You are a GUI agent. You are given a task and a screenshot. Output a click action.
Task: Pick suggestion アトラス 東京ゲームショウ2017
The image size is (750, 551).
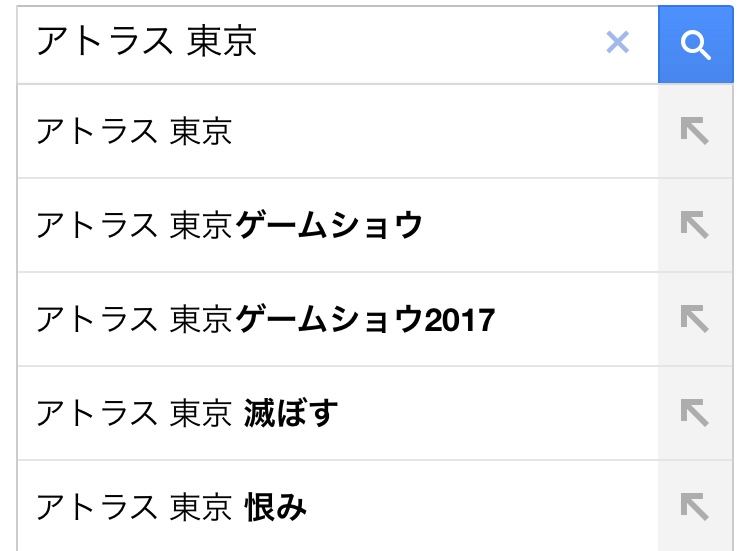point(265,319)
